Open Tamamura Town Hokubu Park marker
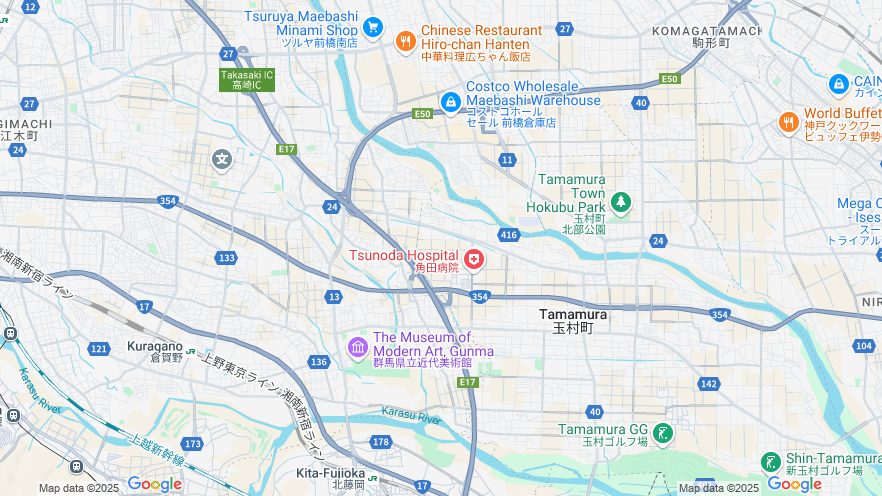 tap(621, 203)
